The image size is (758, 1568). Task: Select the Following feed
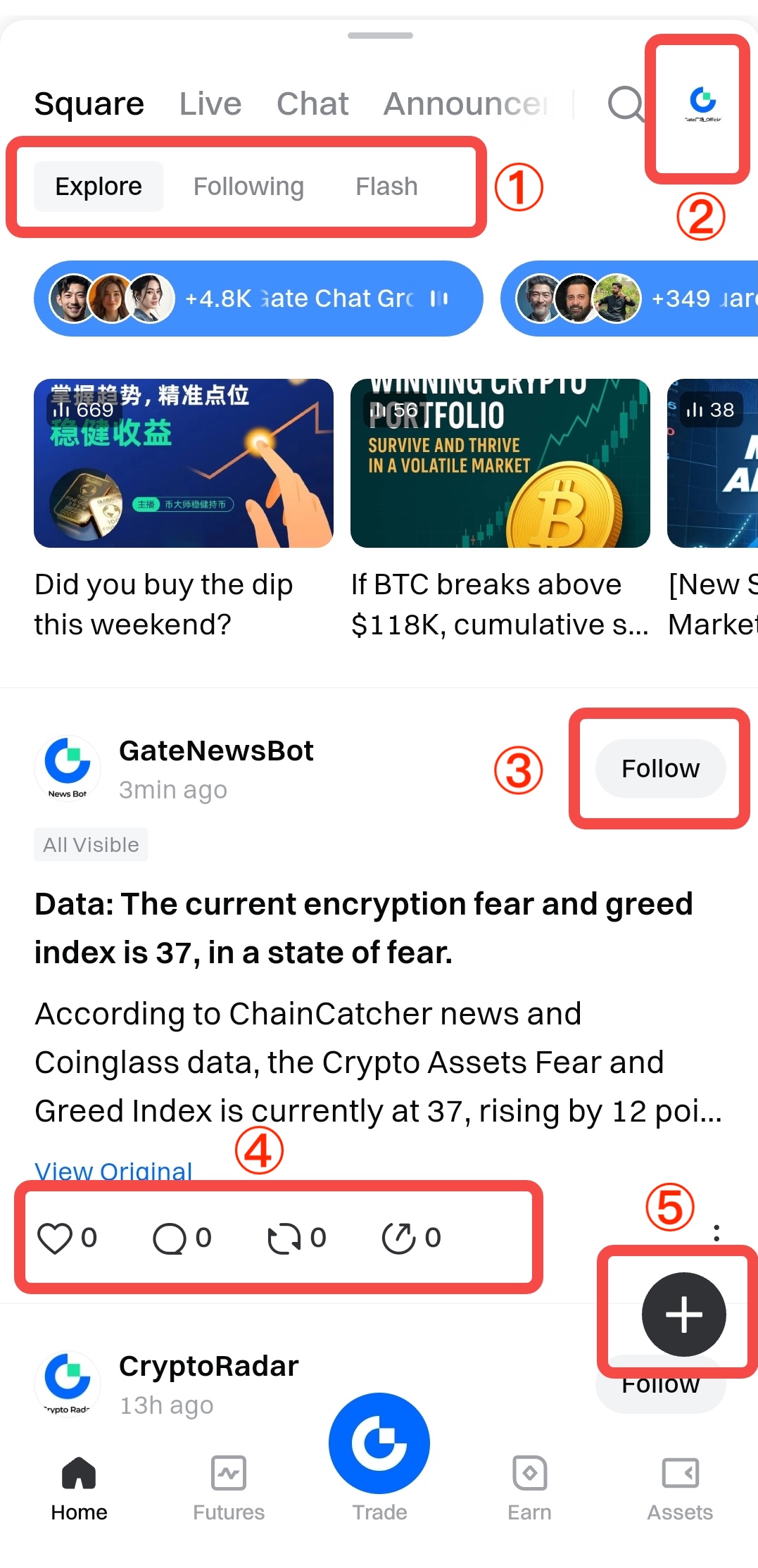click(248, 187)
